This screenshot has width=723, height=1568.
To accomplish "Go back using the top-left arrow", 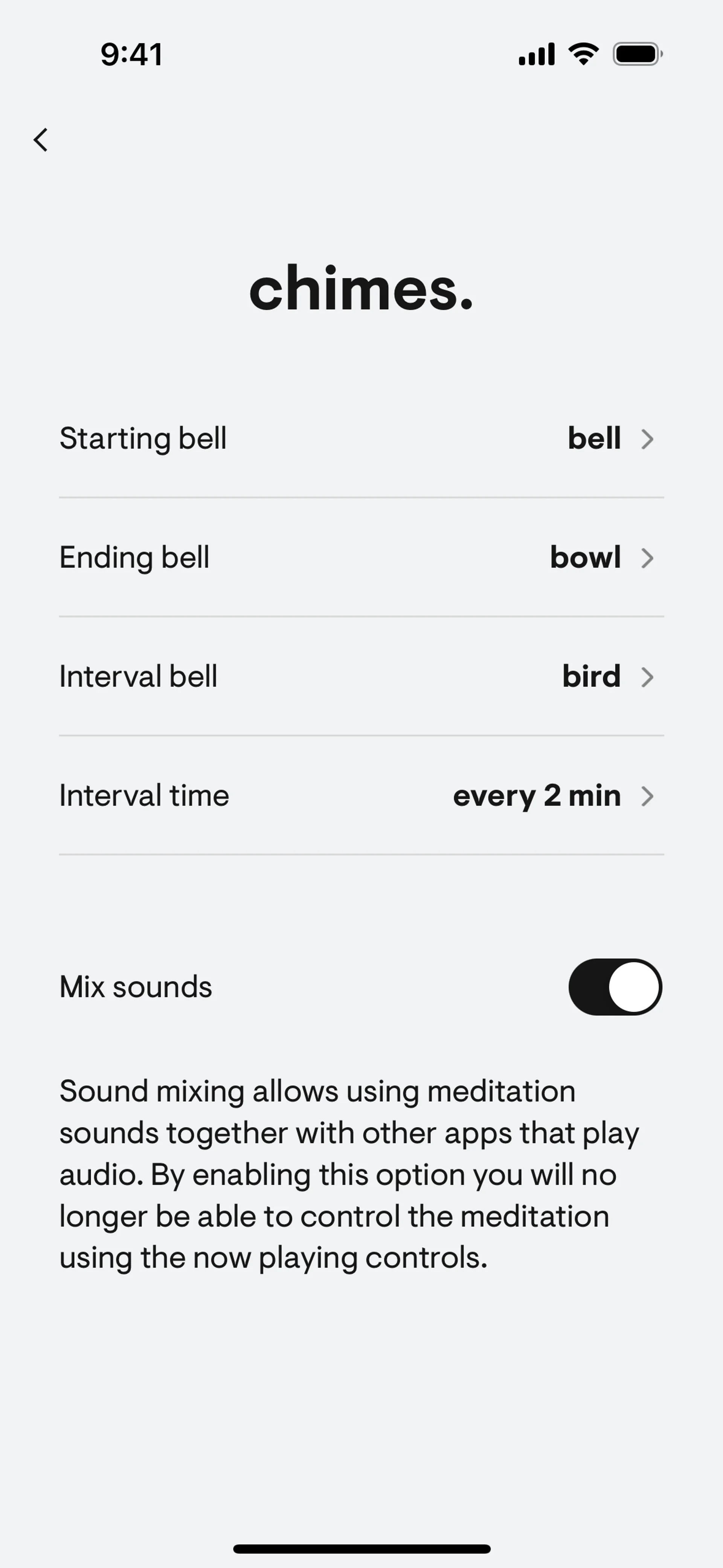I will pyautogui.click(x=41, y=140).
